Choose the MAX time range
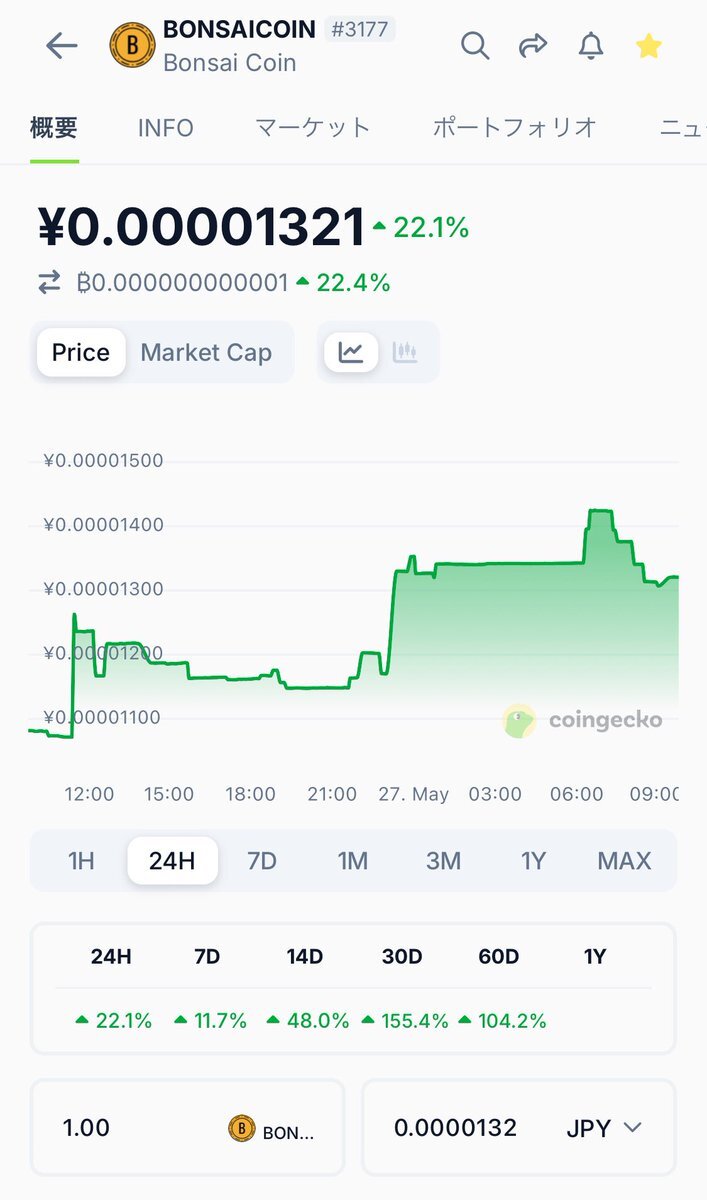The height and width of the screenshot is (1200, 707). [624, 861]
